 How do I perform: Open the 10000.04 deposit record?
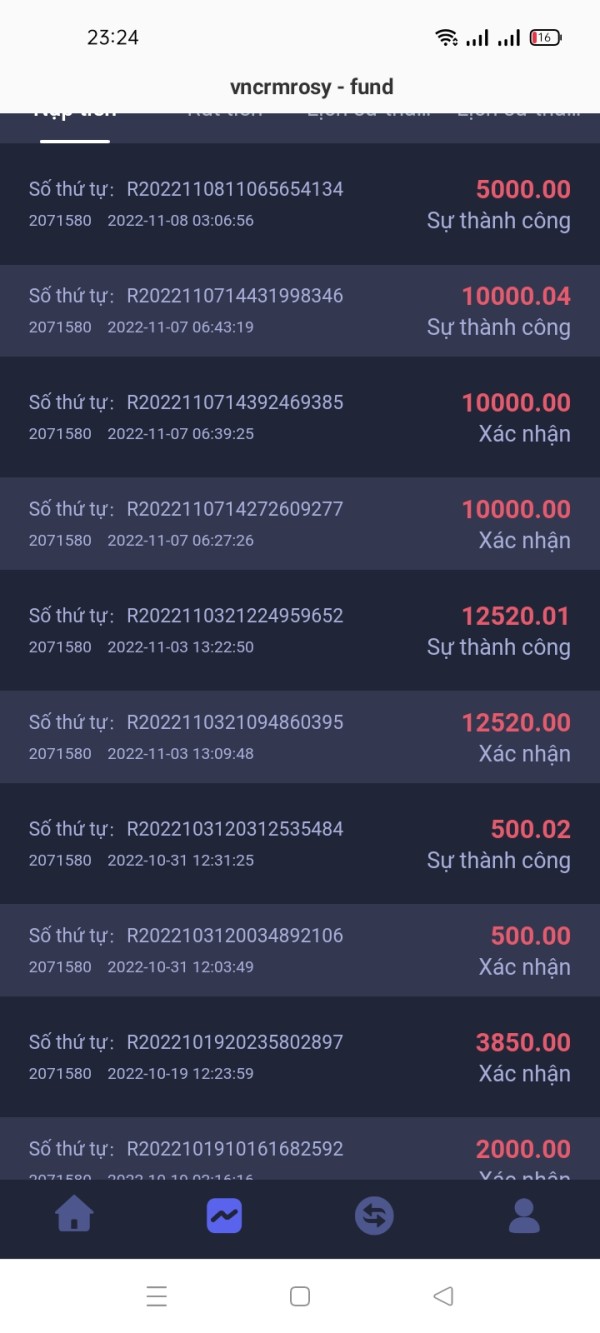(x=300, y=311)
